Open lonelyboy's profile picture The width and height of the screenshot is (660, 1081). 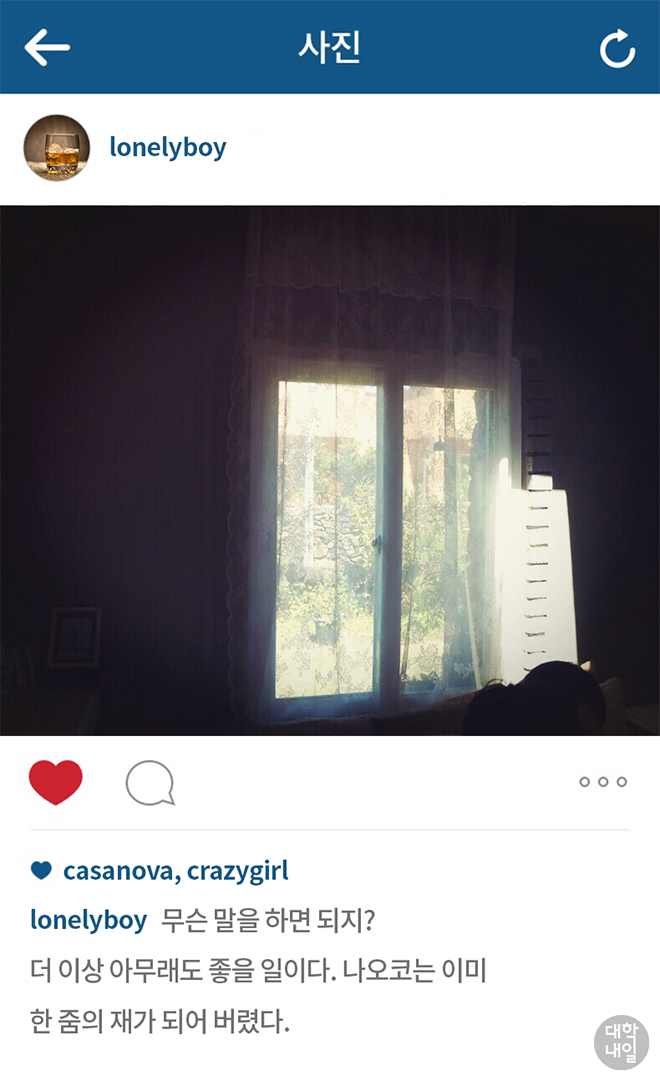57,148
